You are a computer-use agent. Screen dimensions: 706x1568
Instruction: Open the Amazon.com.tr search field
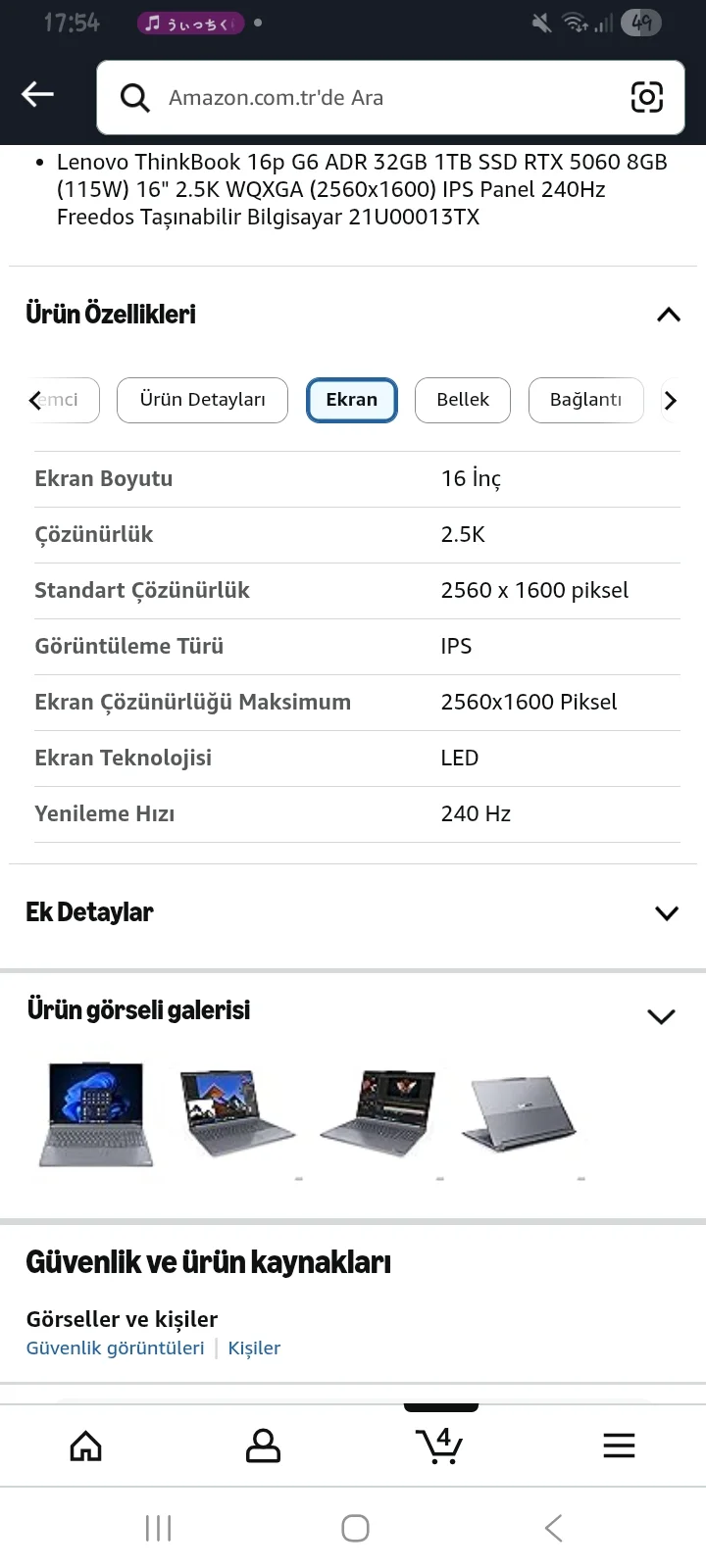point(373,98)
